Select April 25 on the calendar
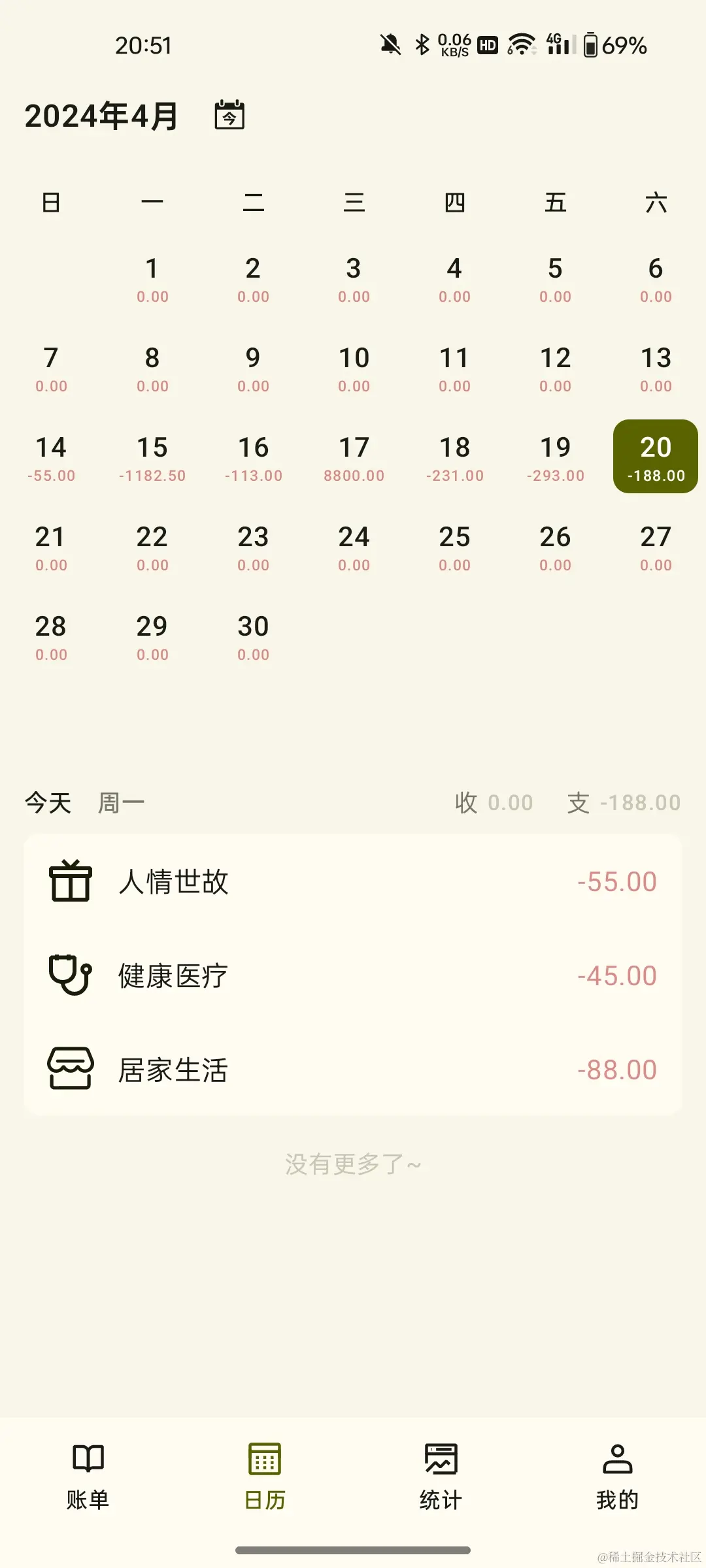 [x=454, y=547]
